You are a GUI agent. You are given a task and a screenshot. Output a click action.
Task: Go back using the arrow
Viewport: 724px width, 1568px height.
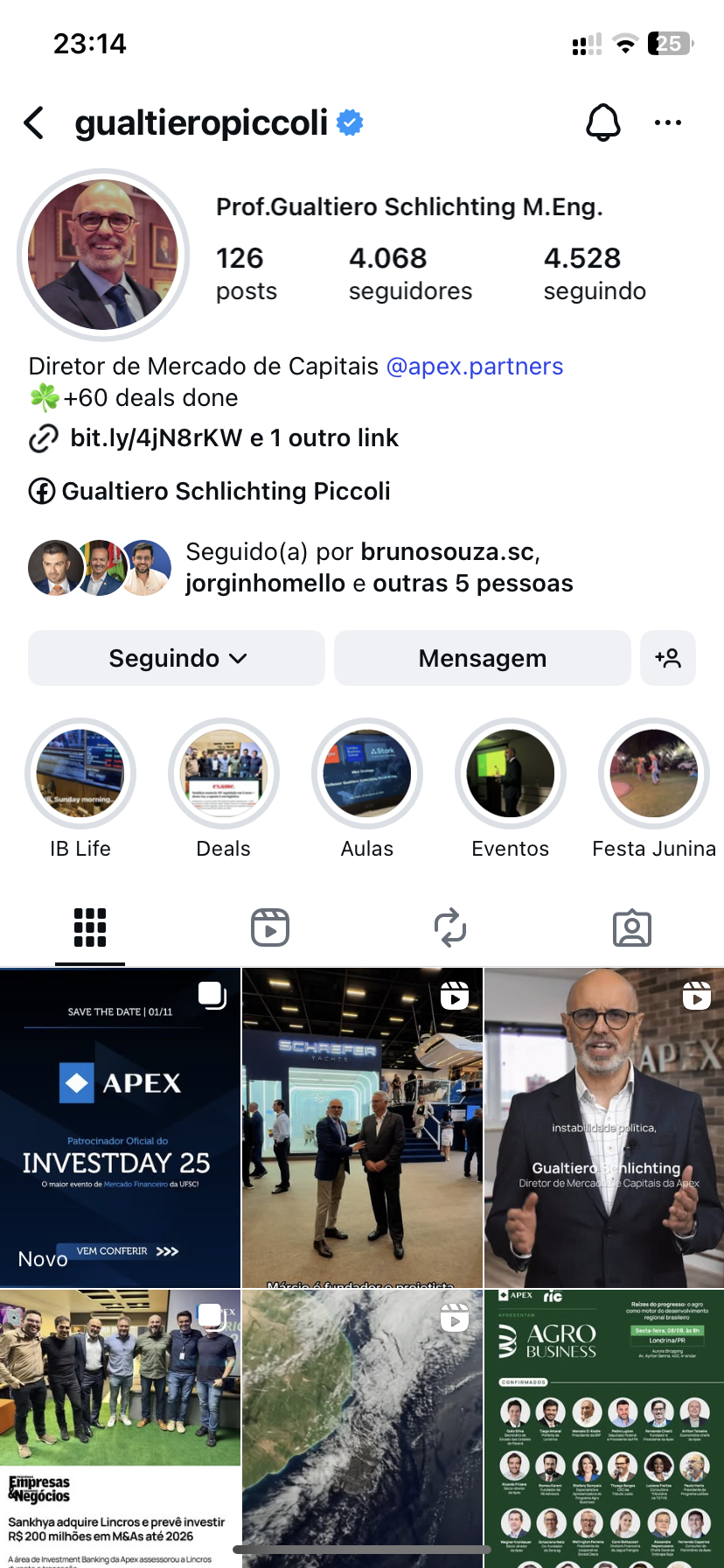click(35, 123)
